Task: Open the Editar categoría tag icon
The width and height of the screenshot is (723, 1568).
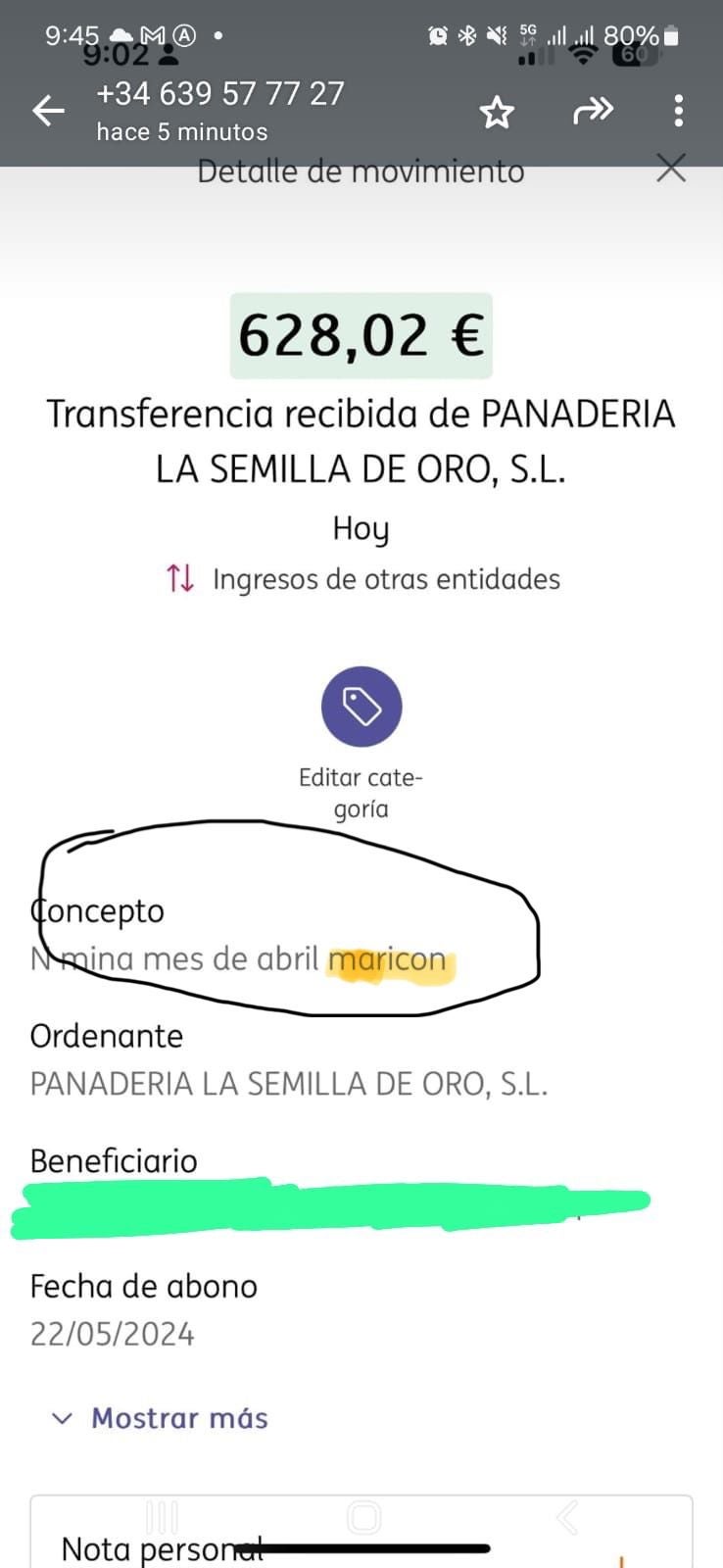Action: (361, 707)
